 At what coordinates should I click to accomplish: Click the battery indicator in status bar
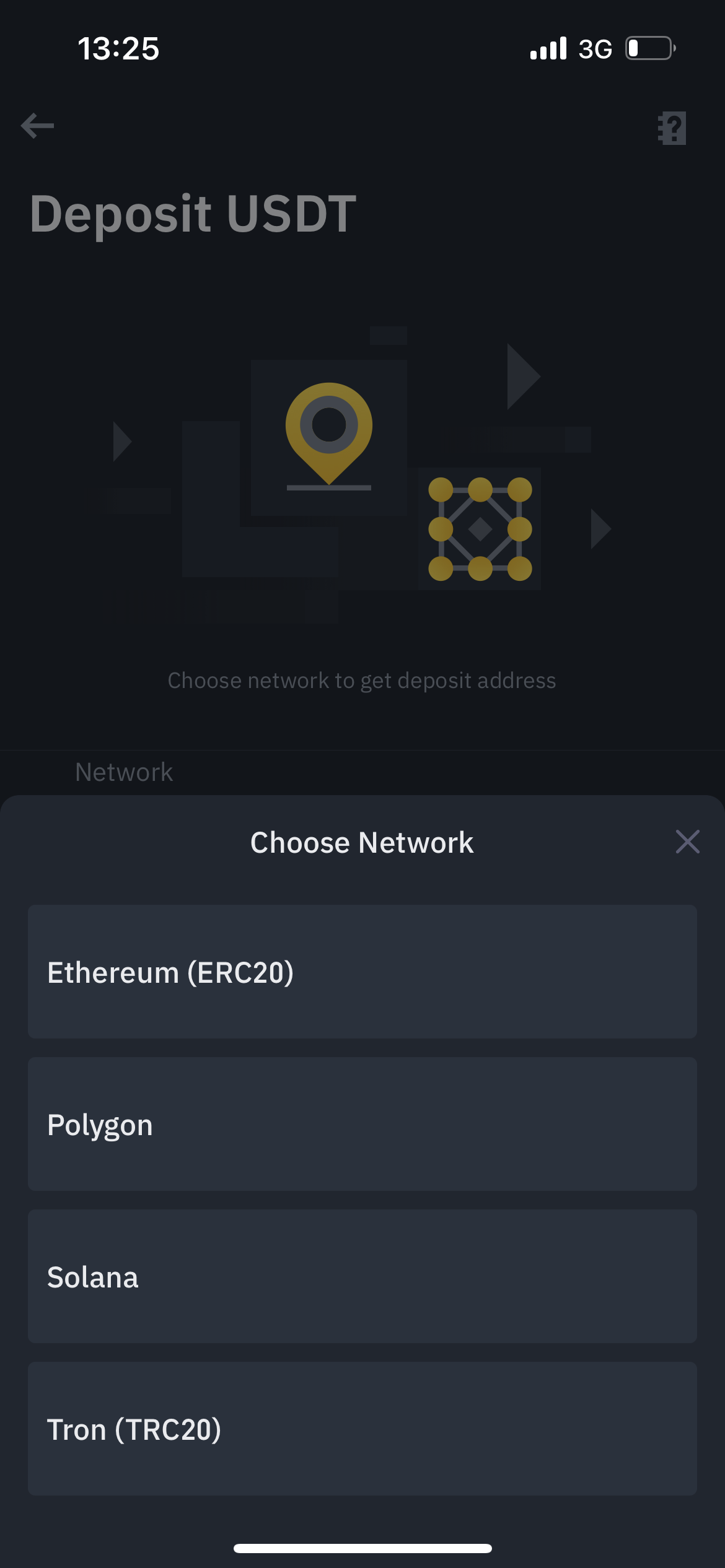tap(648, 48)
